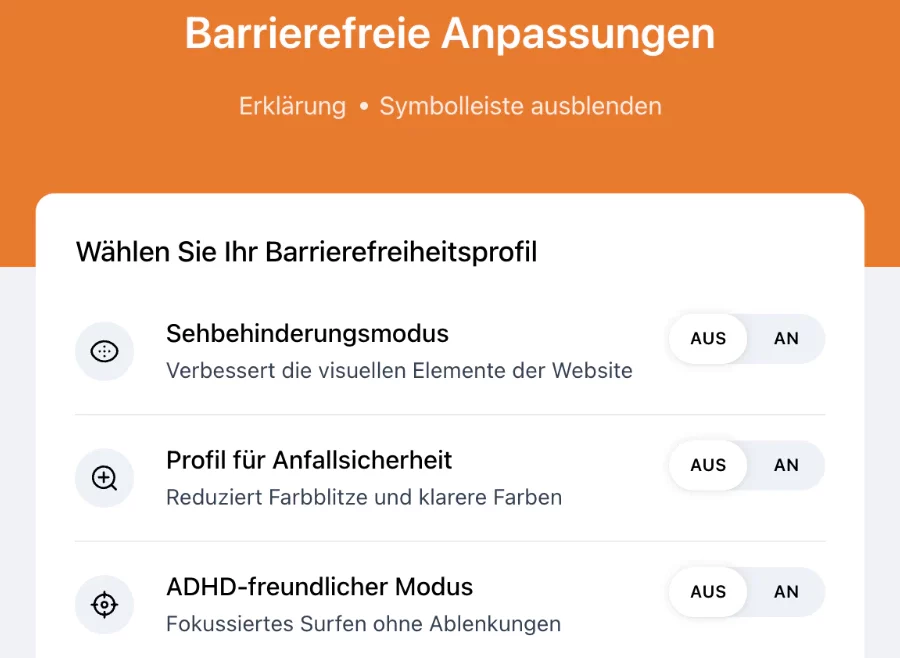Enable Profil für Anfallsicherheit with AN
This screenshot has width=900, height=658.
click(786, 465)
